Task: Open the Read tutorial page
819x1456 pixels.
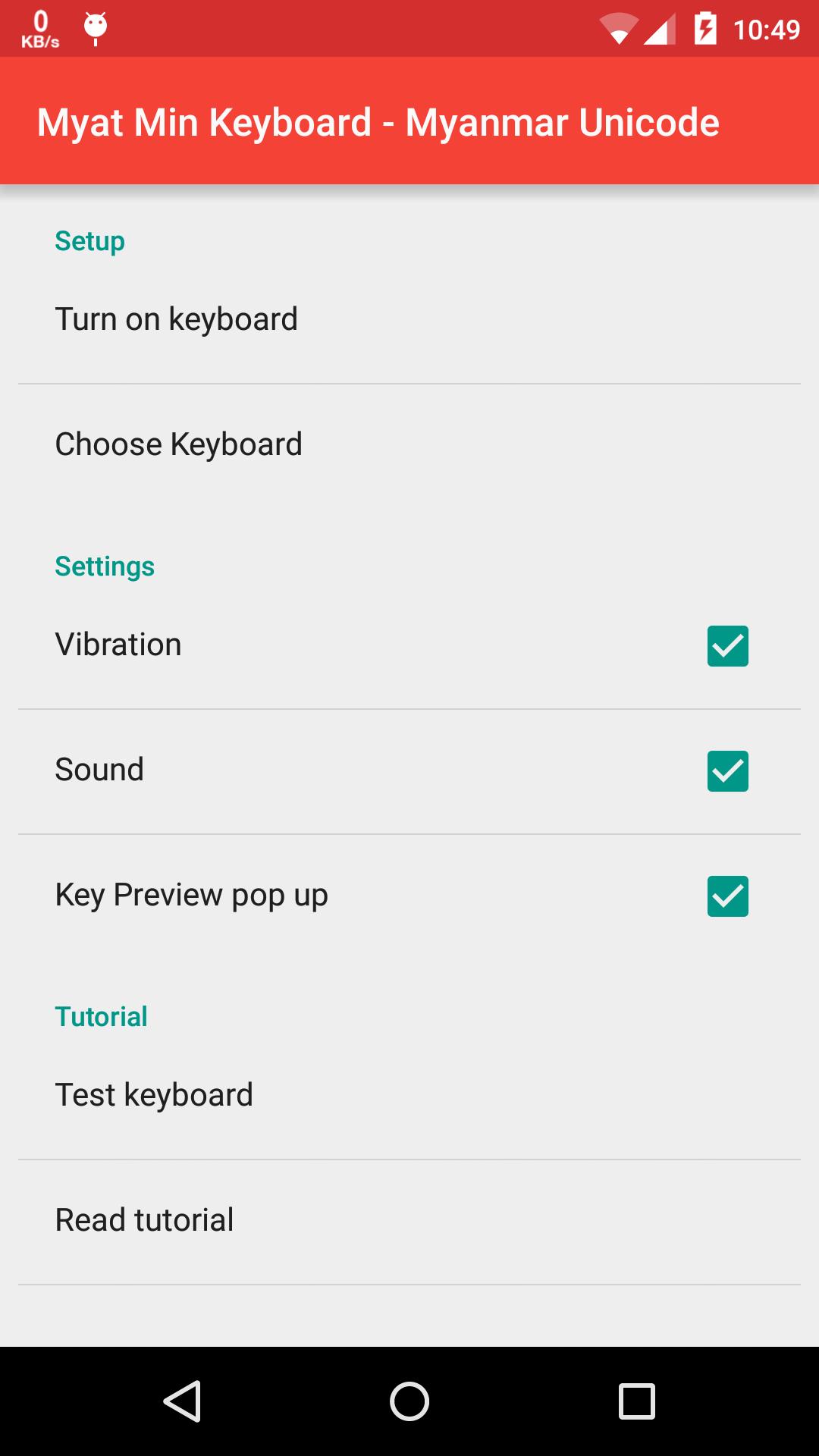Action: 144,1219
